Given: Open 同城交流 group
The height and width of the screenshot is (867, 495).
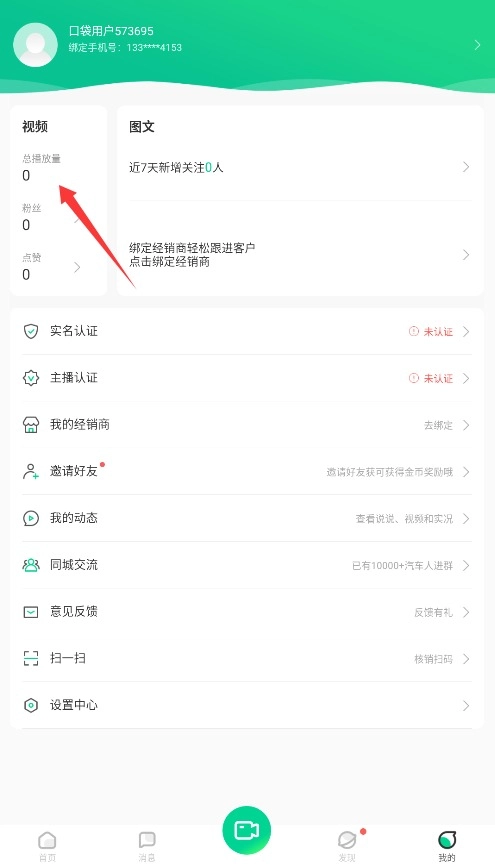Looking at the screenshot, I should (x=247, y=565).
